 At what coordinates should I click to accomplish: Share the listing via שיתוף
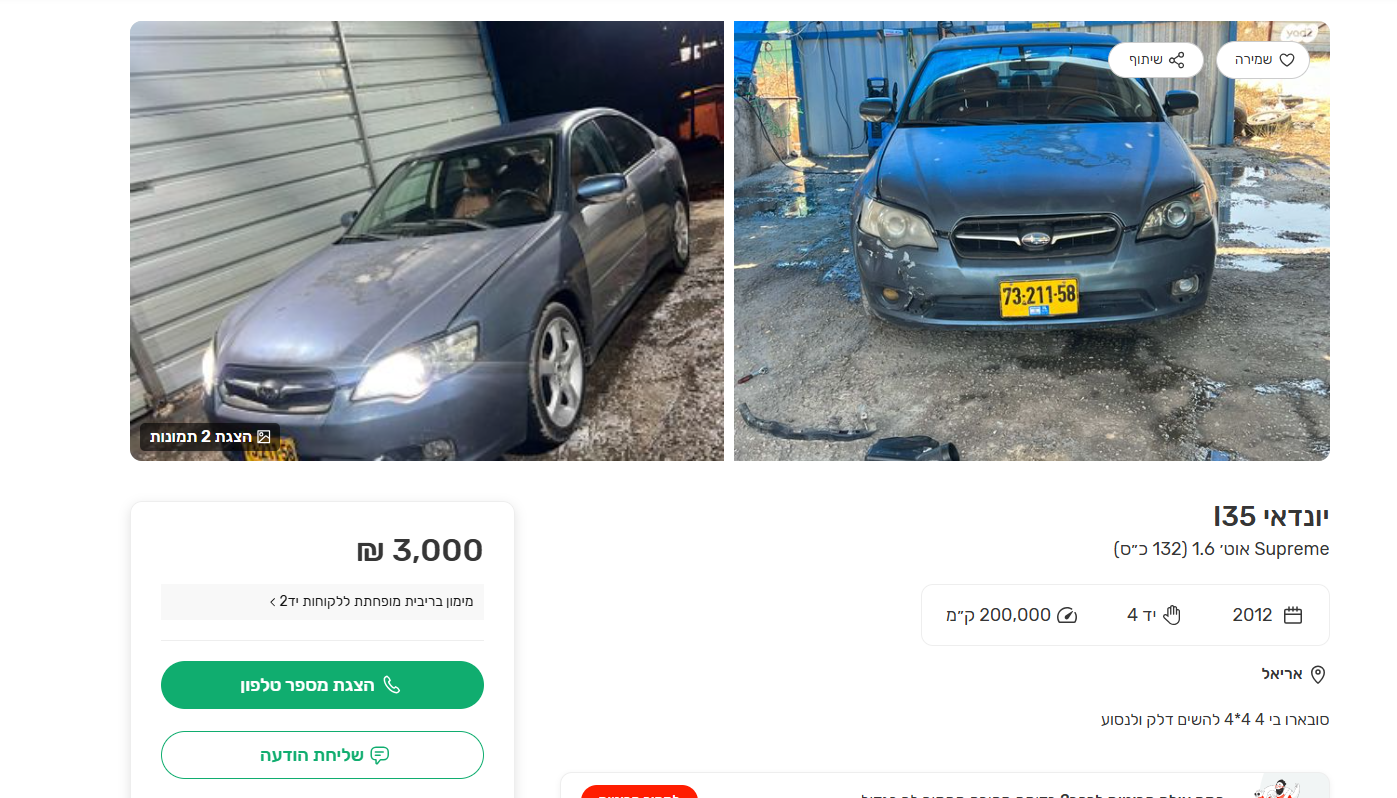coord(1156,60)
